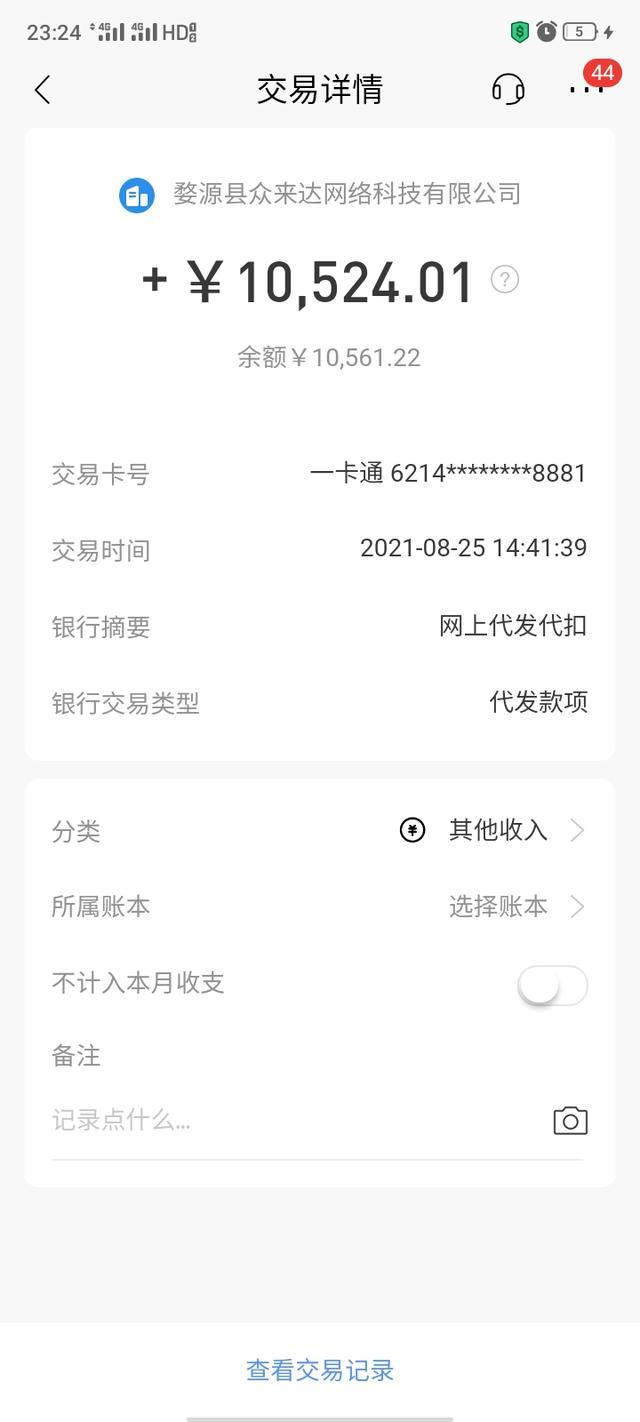This screenshot has height=1422, width=640.
Task: Open the three-dot overflow menu
Action: (586, 89)
